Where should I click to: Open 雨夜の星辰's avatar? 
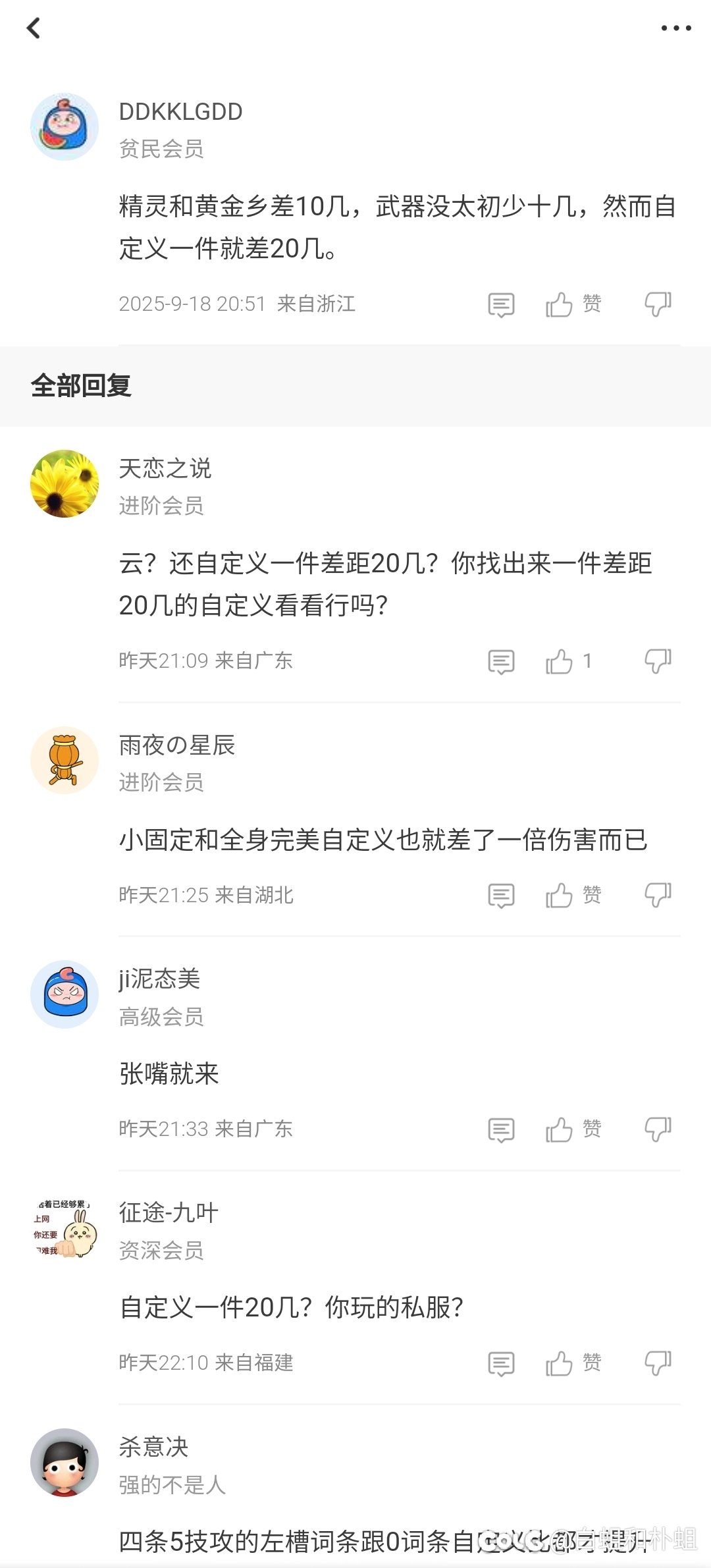coord(65,761)
